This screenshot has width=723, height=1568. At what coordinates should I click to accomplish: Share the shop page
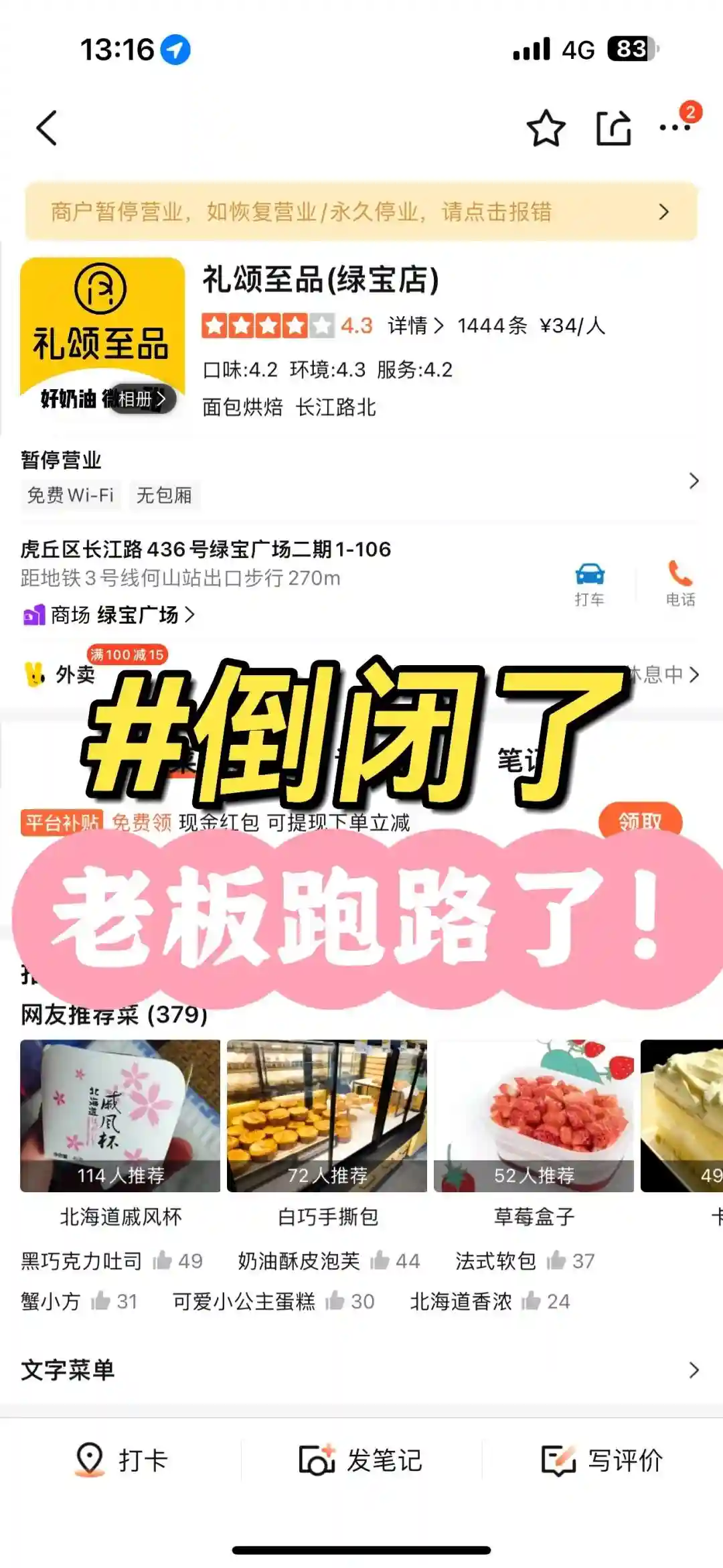pyautogui.click(x=613, y=128)
